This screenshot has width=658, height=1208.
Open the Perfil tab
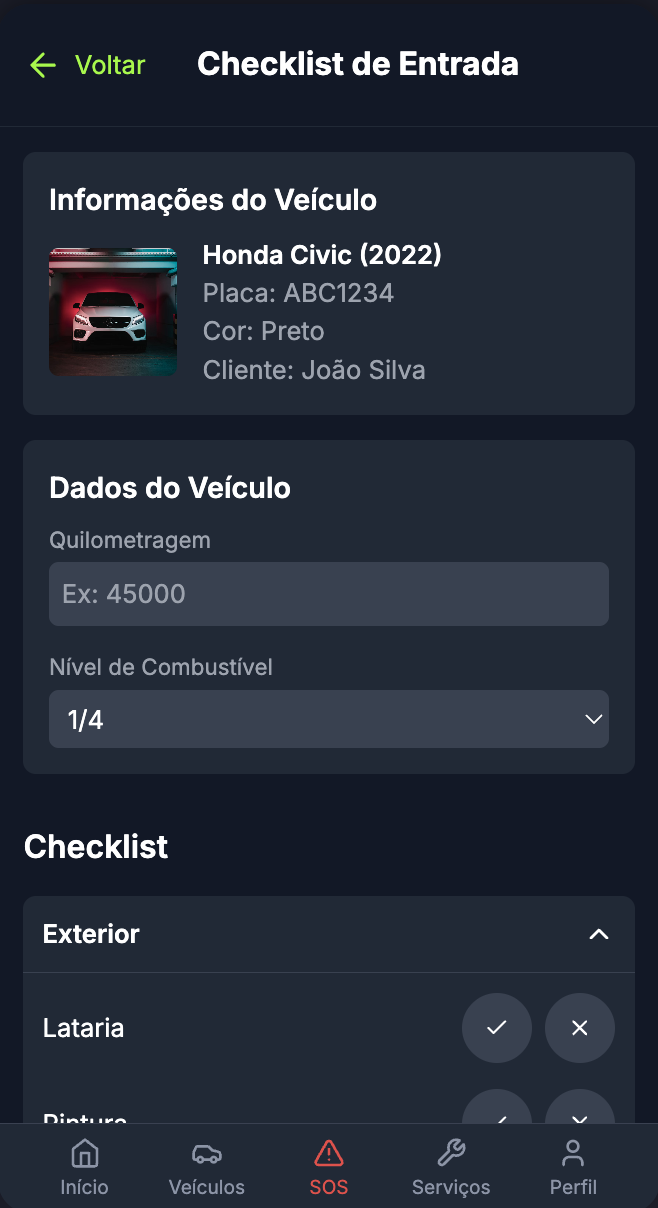573,1167
